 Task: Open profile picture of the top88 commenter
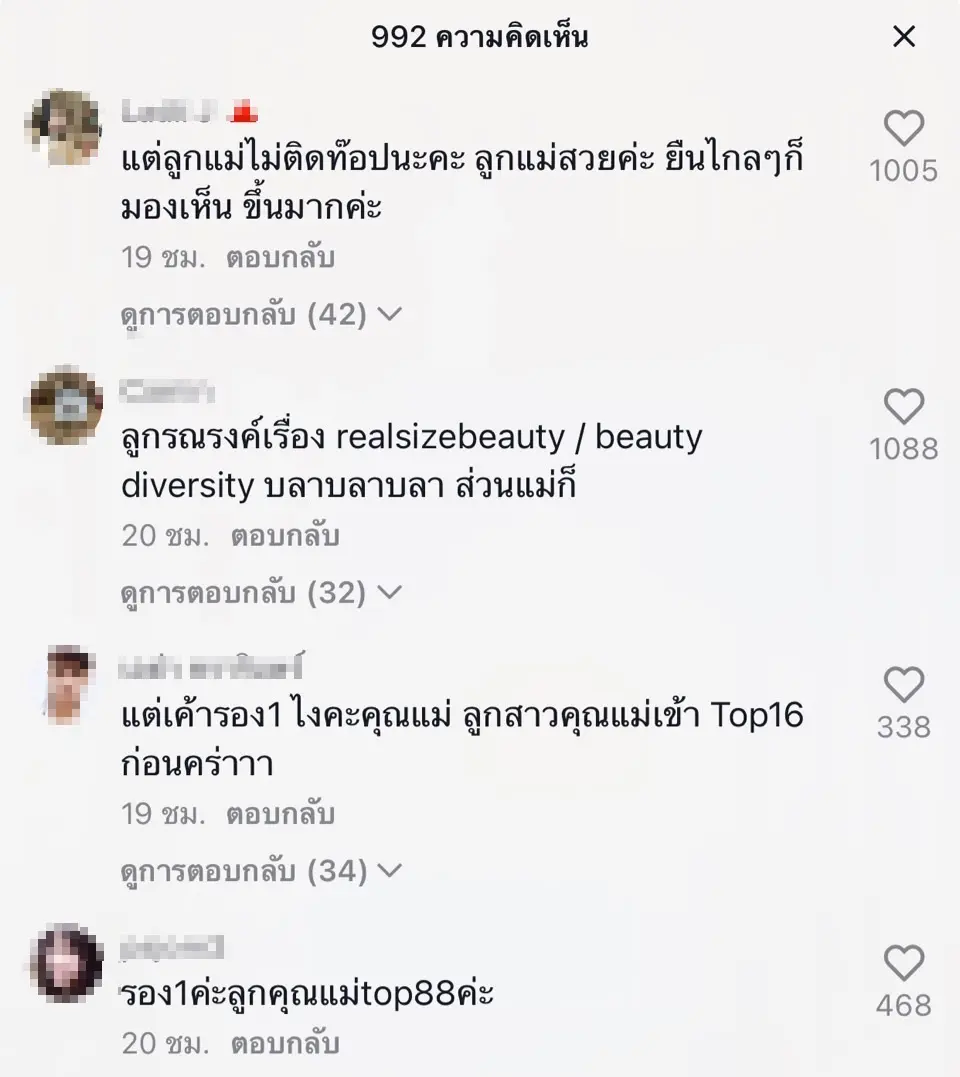tap(66, 962)
